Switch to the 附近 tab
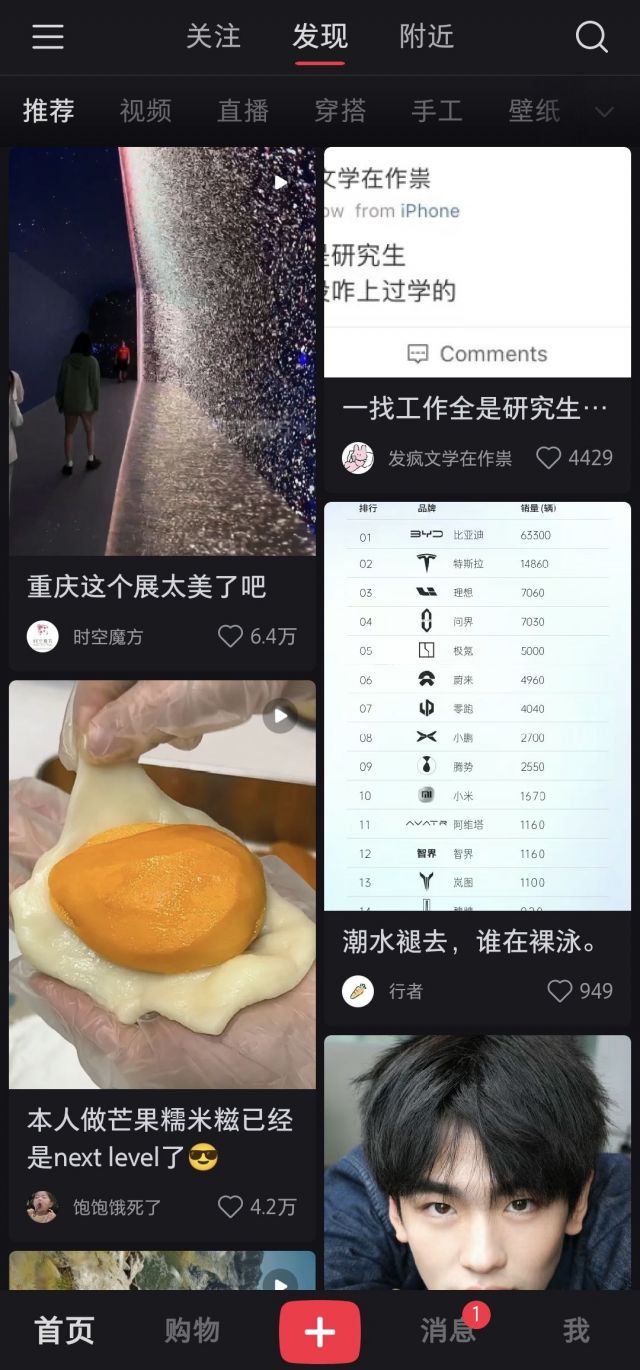The image size is (640, 1370). click(426, 37)
